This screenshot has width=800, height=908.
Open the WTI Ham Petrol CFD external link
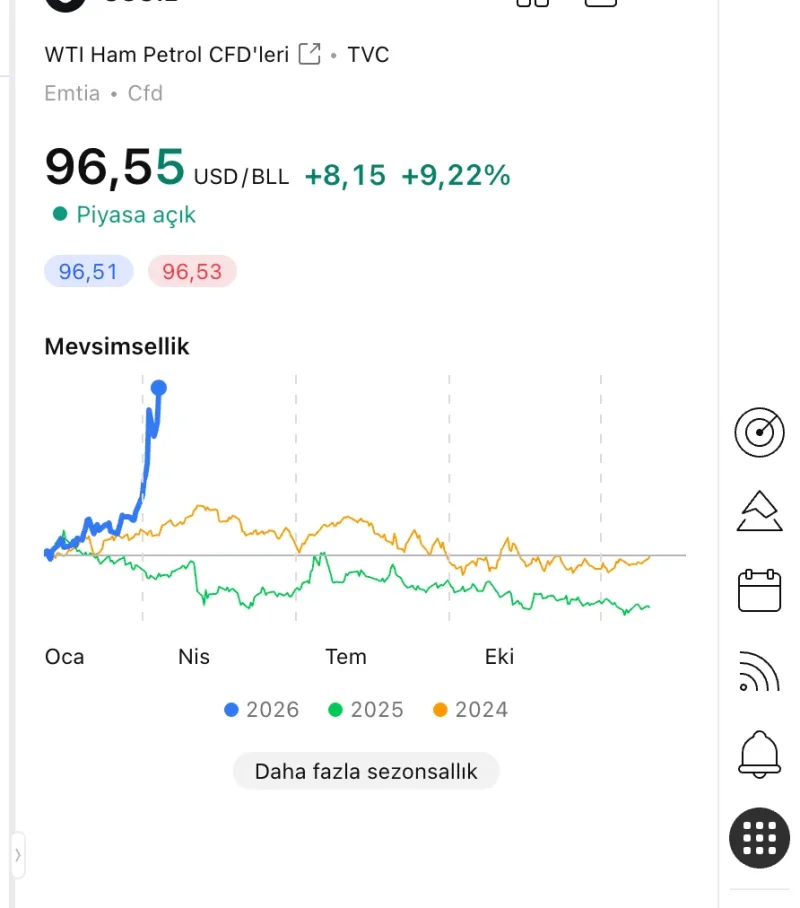(310, 54)
